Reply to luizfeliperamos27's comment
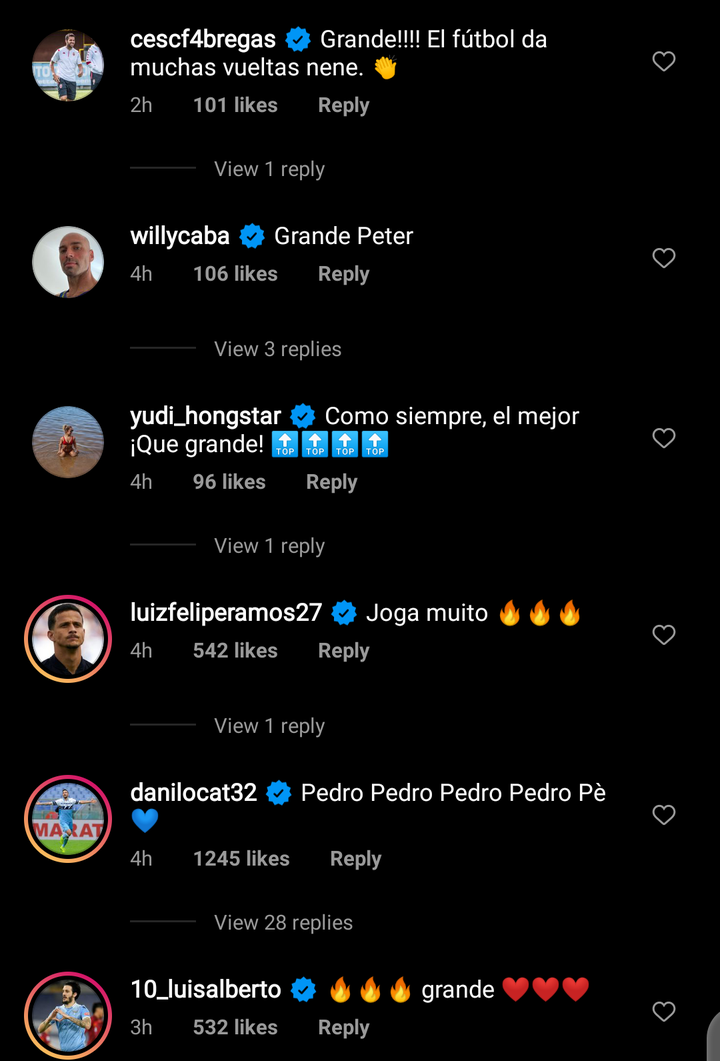 point(343,650)
